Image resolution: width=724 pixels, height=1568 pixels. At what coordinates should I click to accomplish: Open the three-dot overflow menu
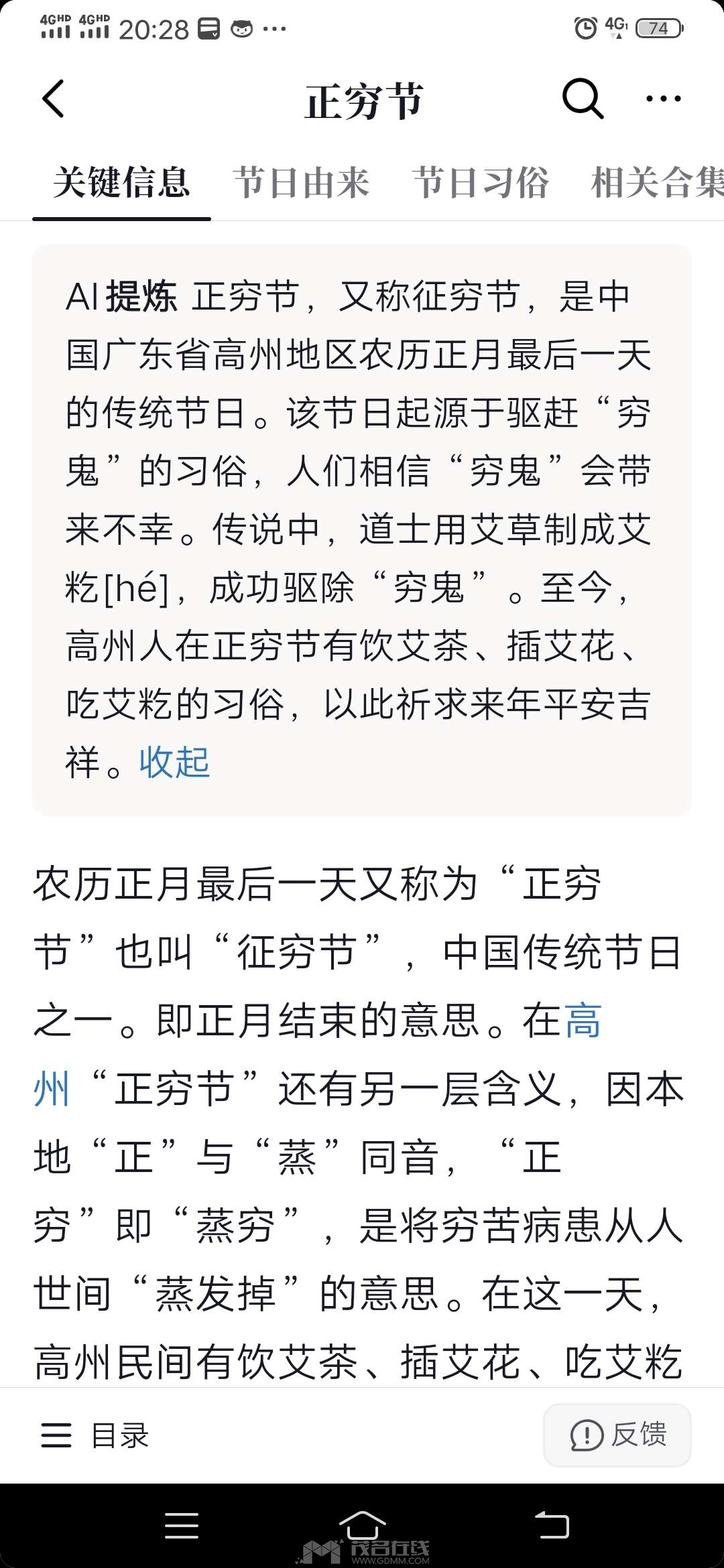click(663, 99)
